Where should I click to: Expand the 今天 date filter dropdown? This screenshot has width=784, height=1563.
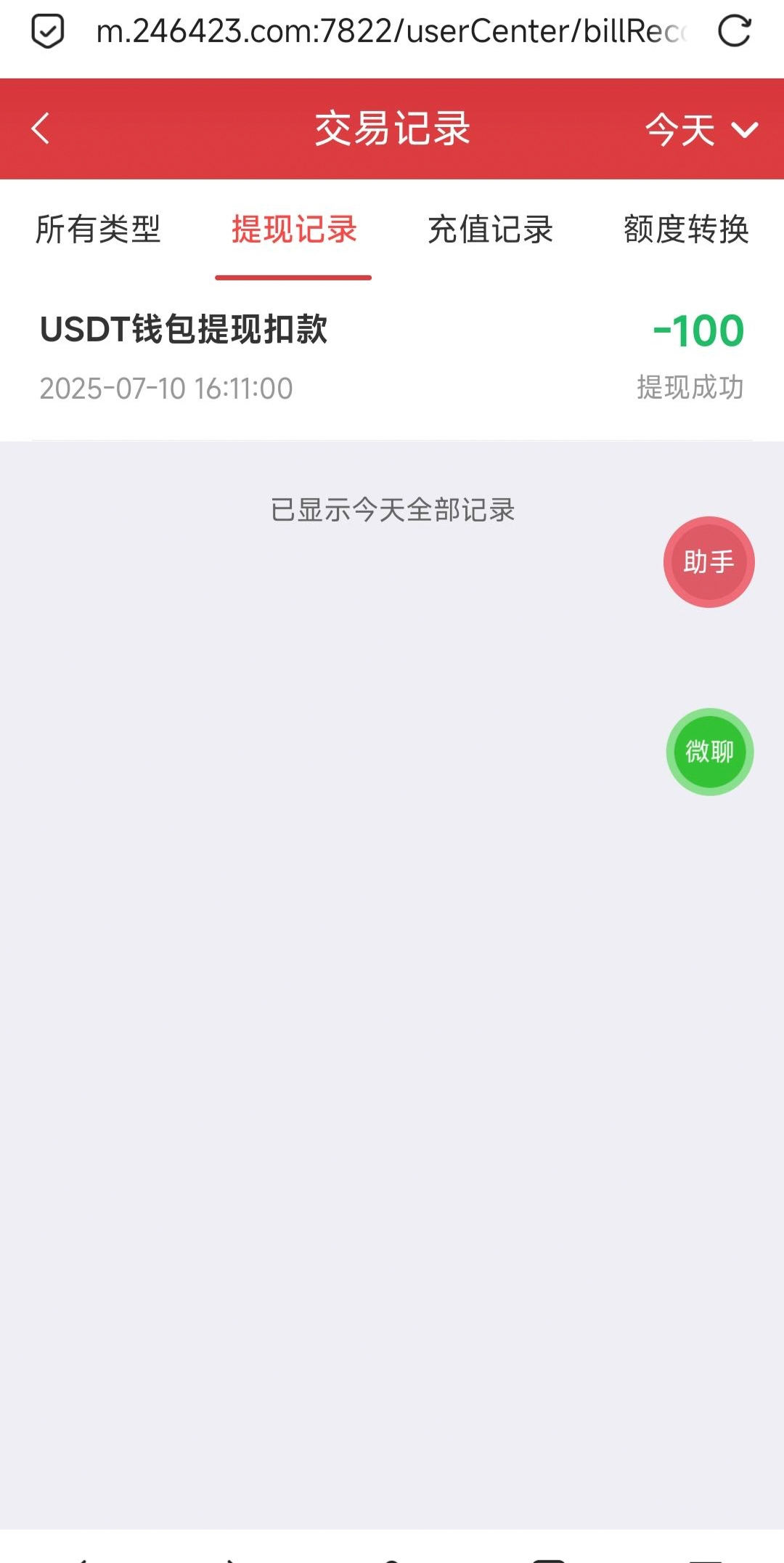[701, 130]
